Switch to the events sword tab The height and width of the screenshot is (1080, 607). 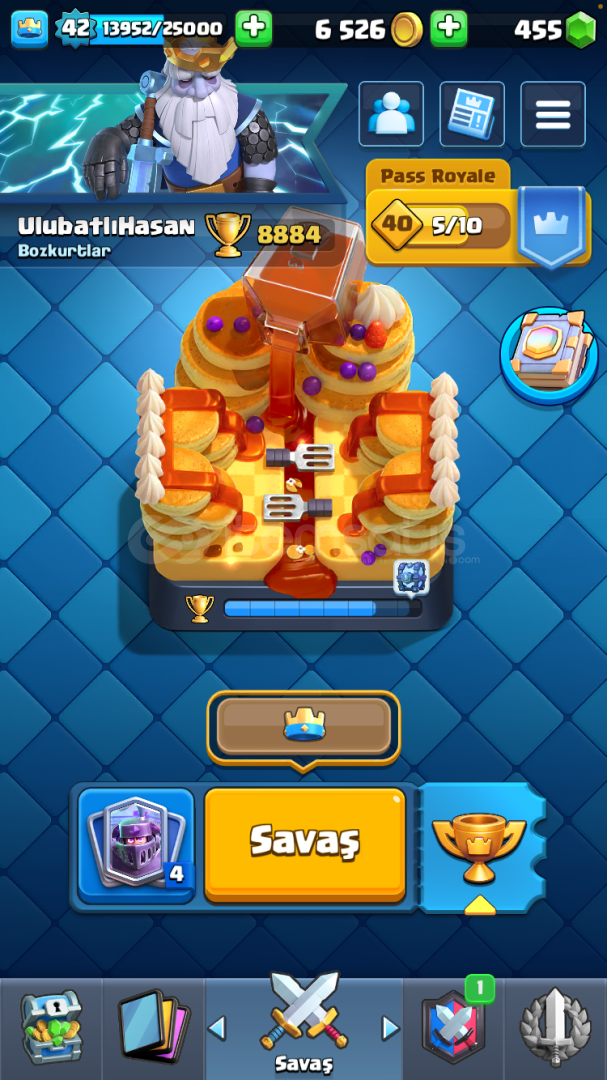point(555,1029)
